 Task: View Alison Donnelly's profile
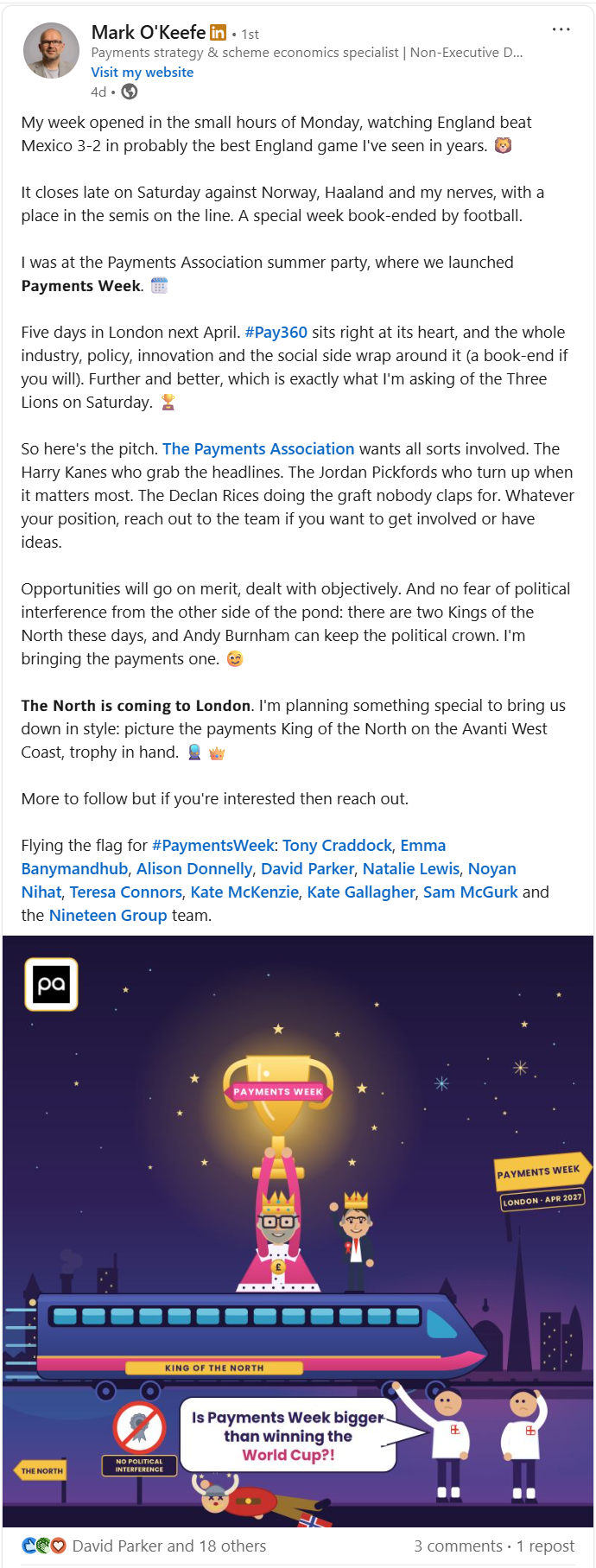point(194,869)
